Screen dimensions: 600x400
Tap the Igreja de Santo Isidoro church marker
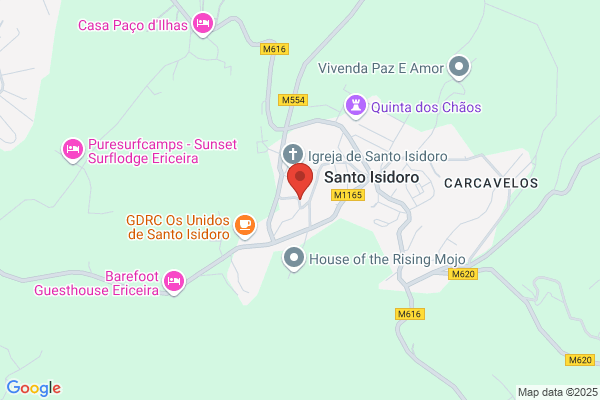tap(293, 155)
